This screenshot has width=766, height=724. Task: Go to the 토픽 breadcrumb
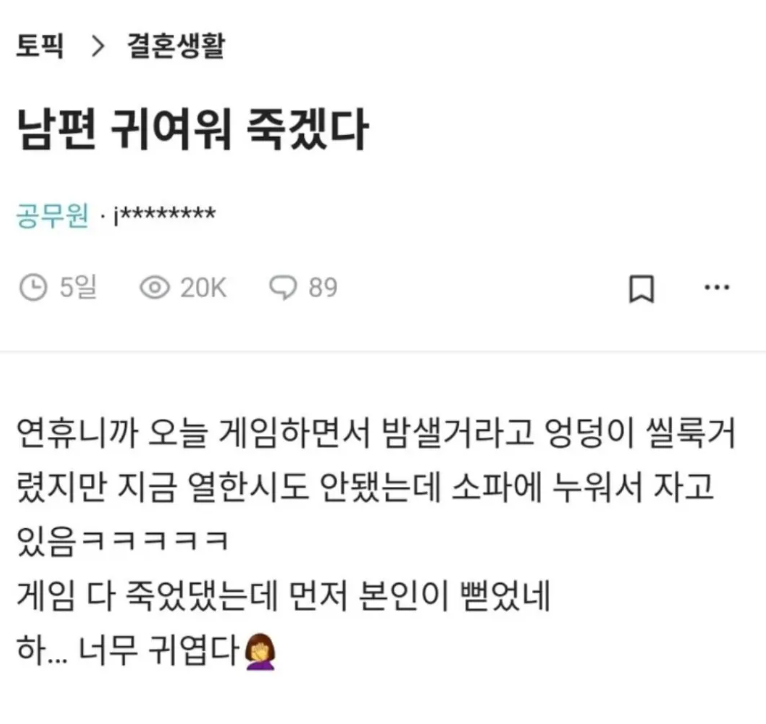tap(41, 47)
